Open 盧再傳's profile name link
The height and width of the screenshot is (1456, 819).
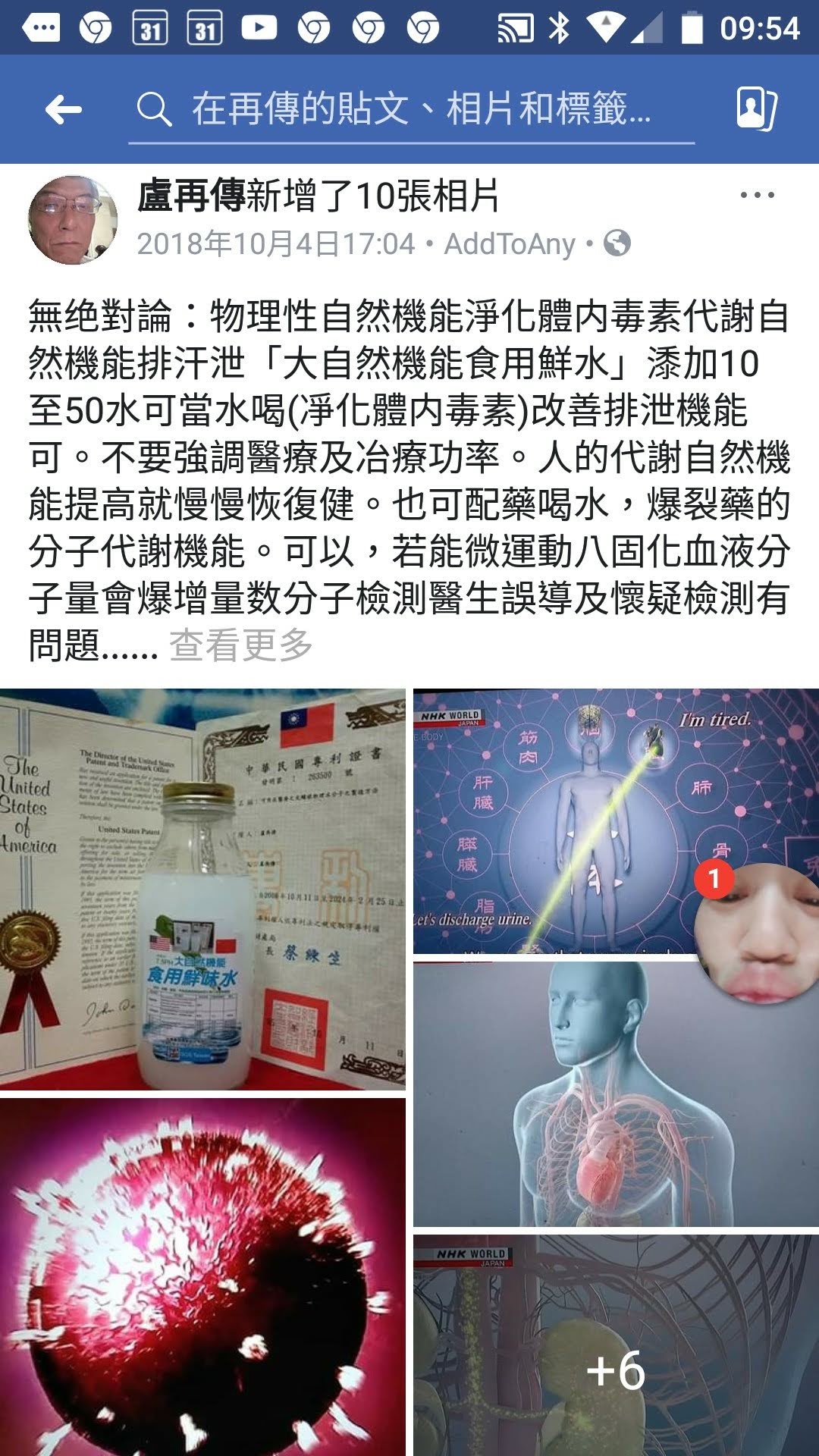pyautogui.click(x=190, y=196)
